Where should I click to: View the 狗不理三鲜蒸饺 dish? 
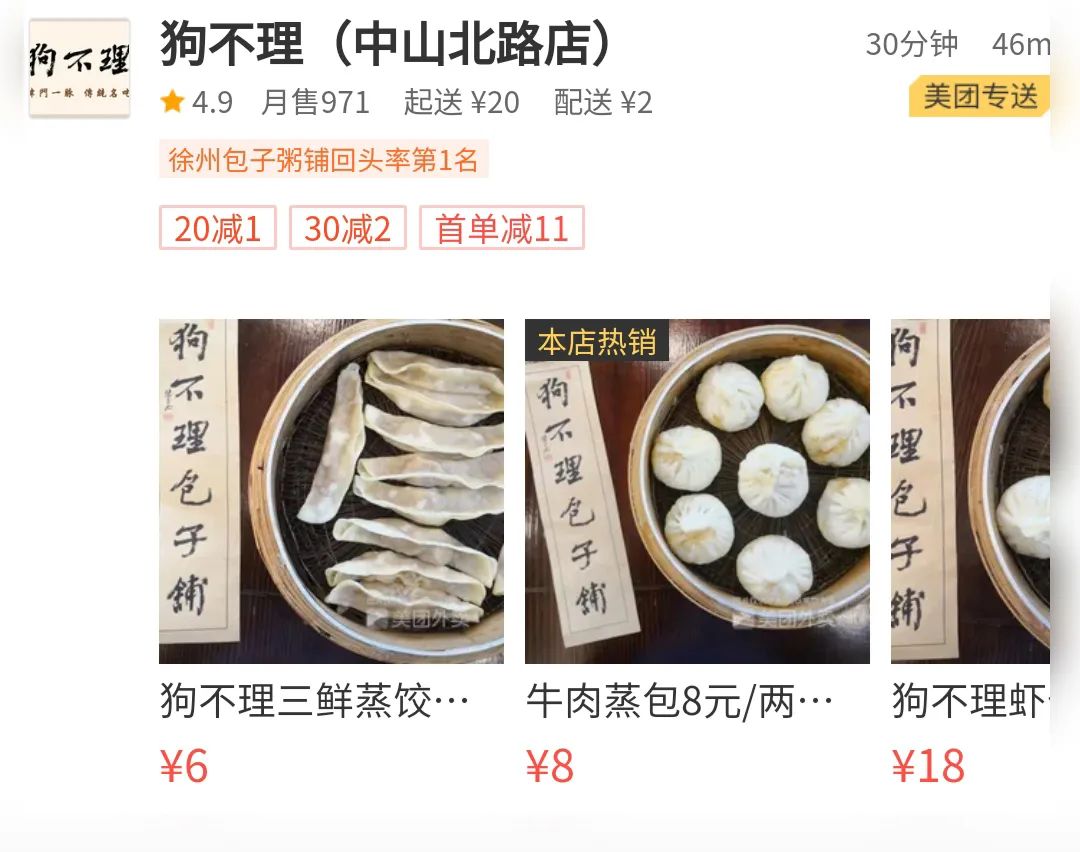coord(331,491)
